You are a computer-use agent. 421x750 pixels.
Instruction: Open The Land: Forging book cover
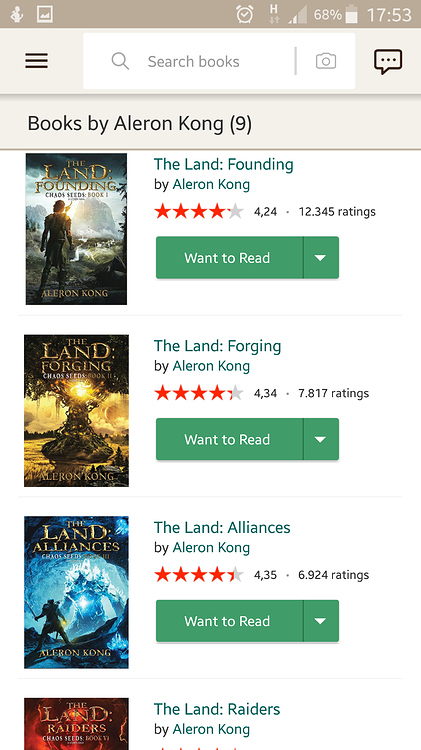click(x=76, y=410)
